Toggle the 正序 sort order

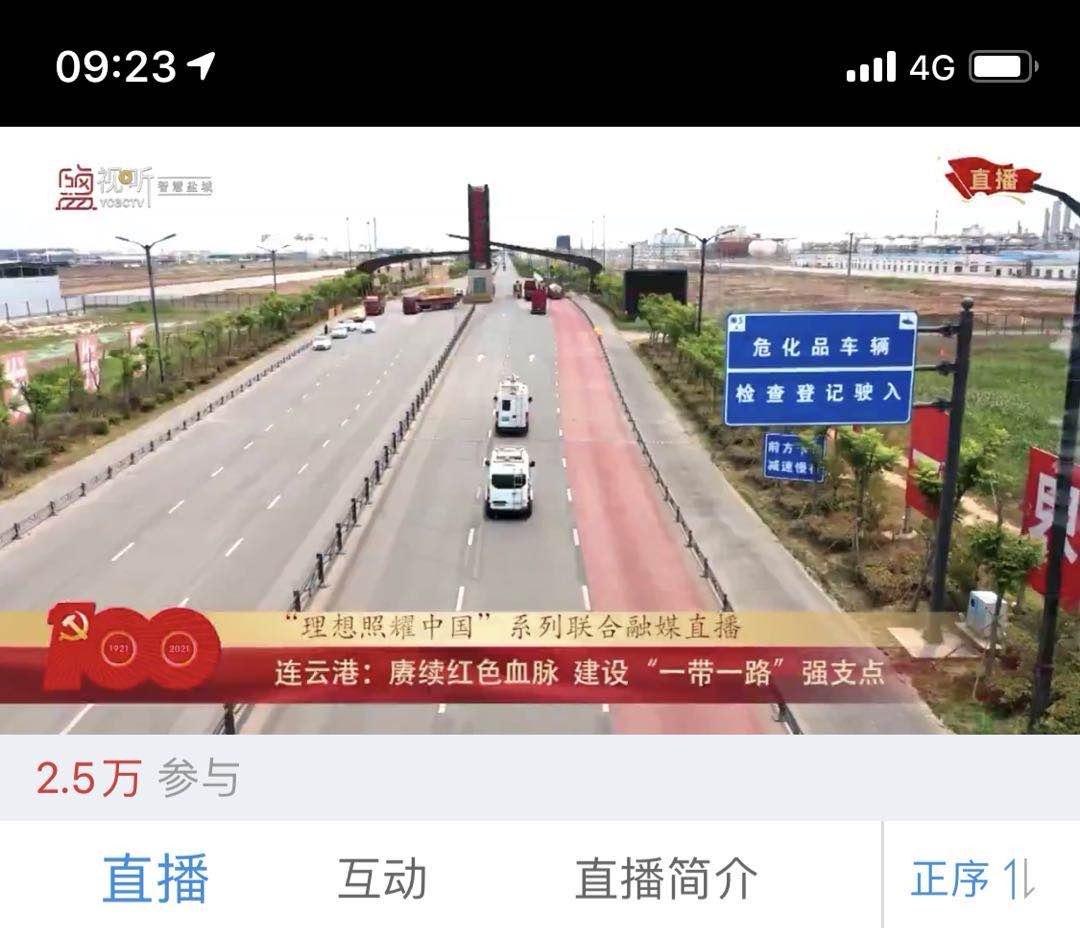coord(972,879)
